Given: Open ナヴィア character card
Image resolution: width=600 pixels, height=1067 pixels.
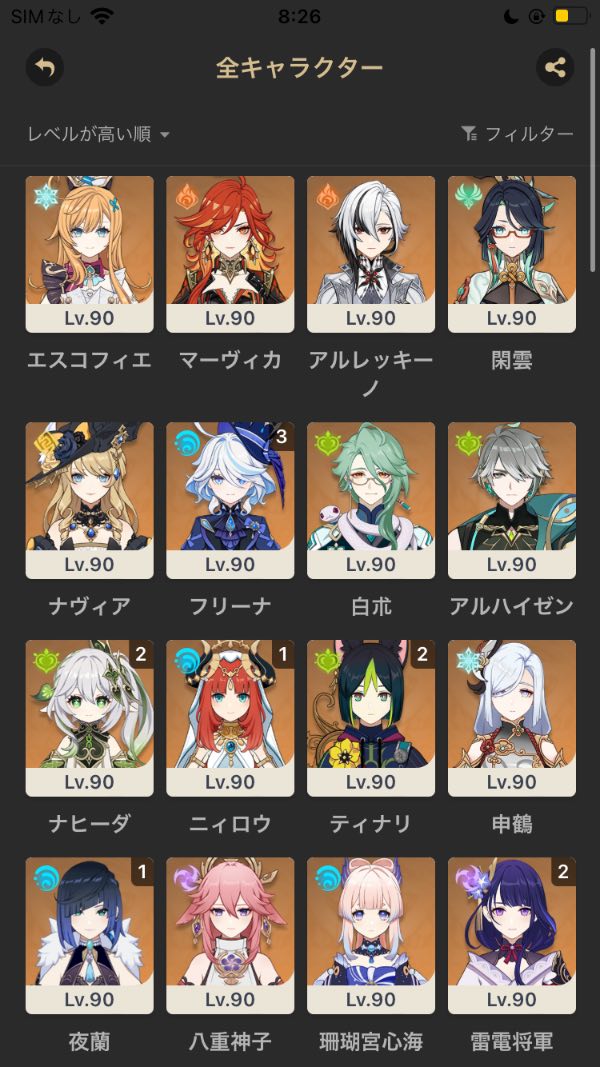Looking at the screenshot, I should [89, 500].
